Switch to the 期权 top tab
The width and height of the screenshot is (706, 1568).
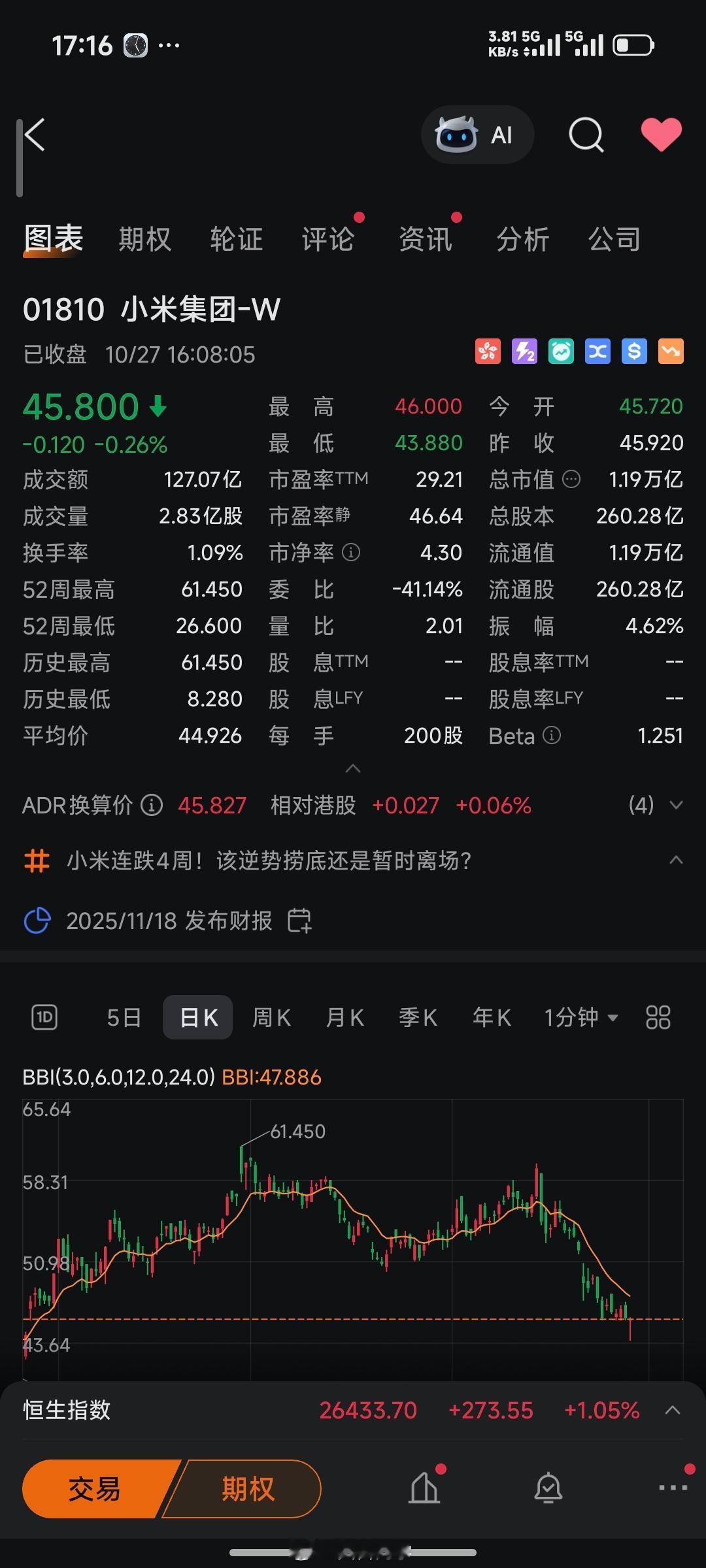pyautogui.click(x=144, y=239)
